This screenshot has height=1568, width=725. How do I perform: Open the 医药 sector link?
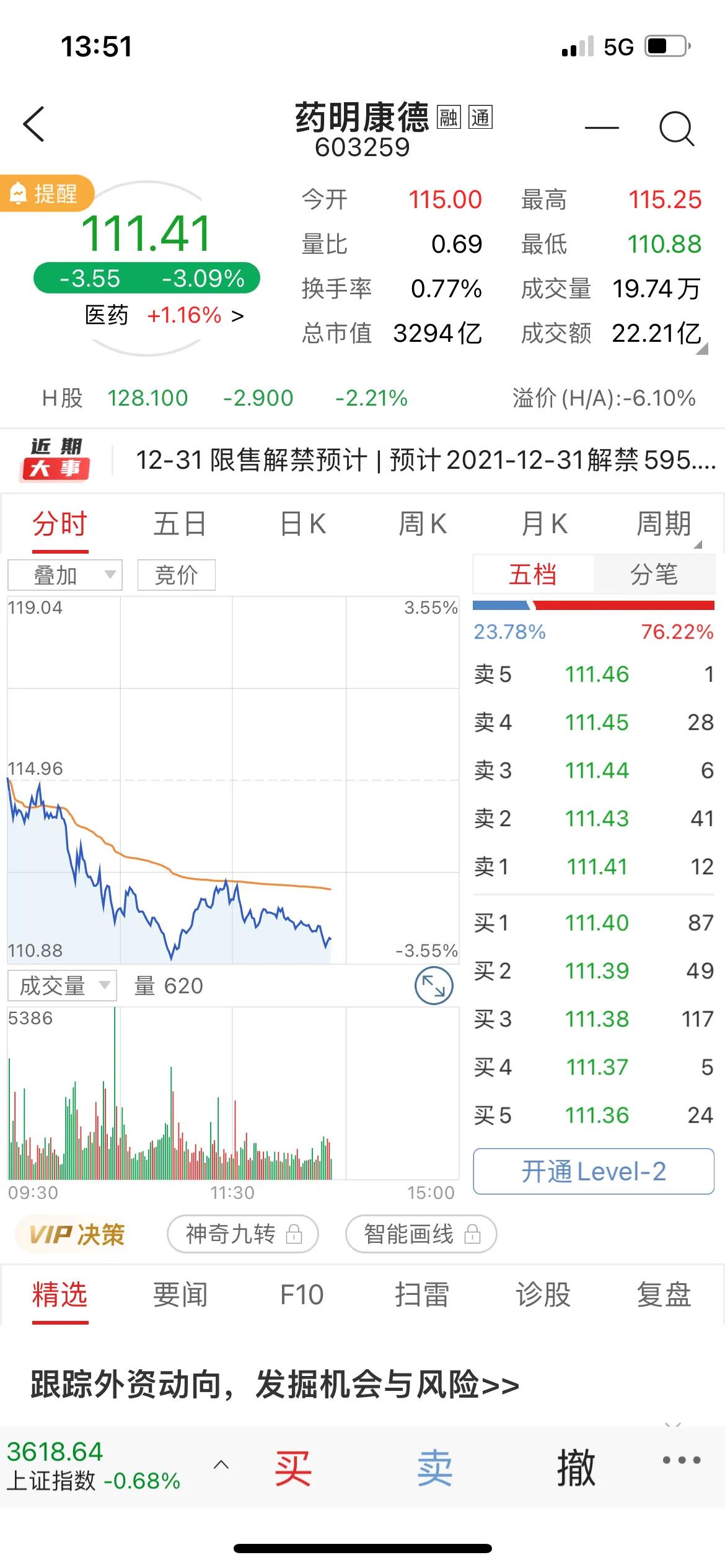point(164,316)
